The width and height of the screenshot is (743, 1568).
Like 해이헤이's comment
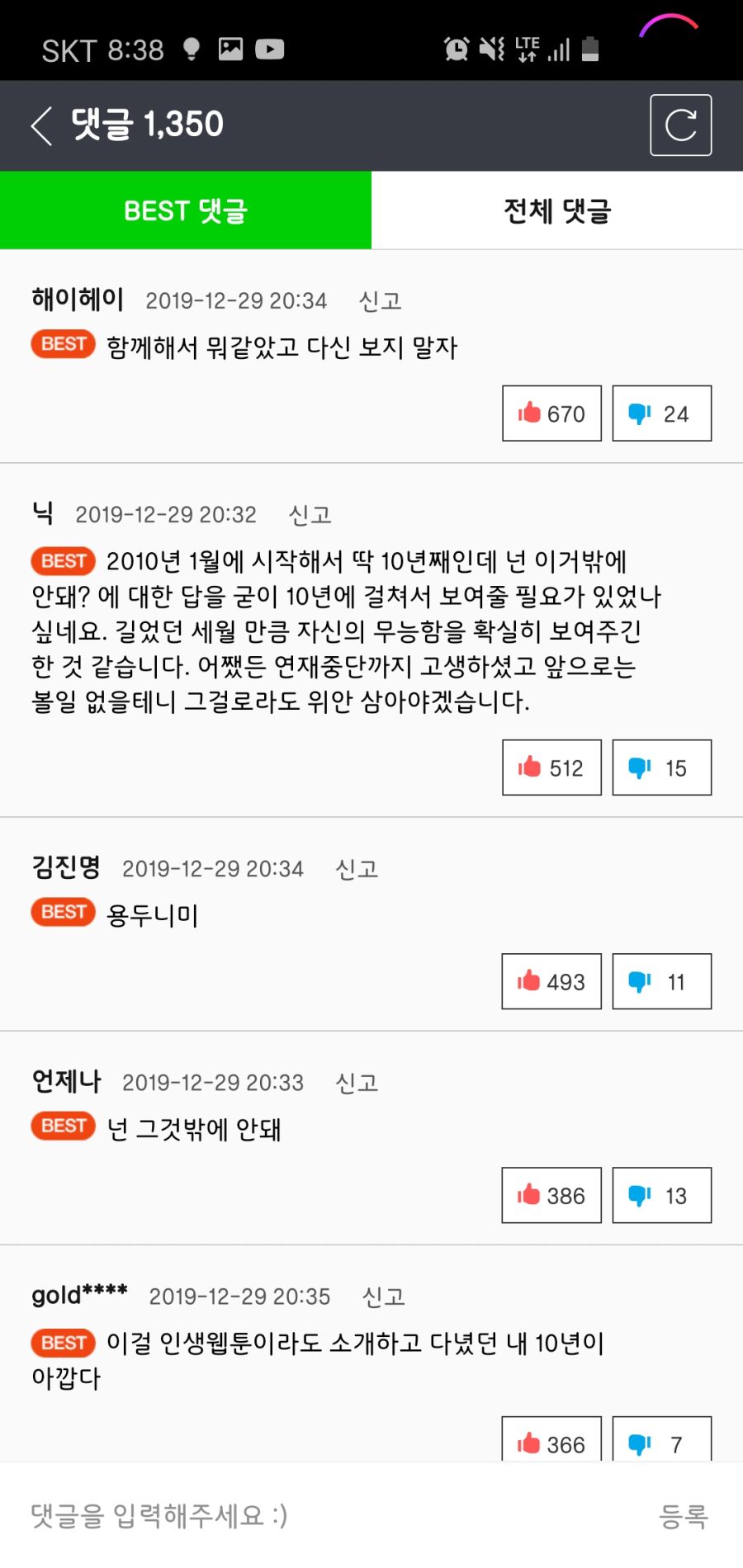(x=551, y=413)
